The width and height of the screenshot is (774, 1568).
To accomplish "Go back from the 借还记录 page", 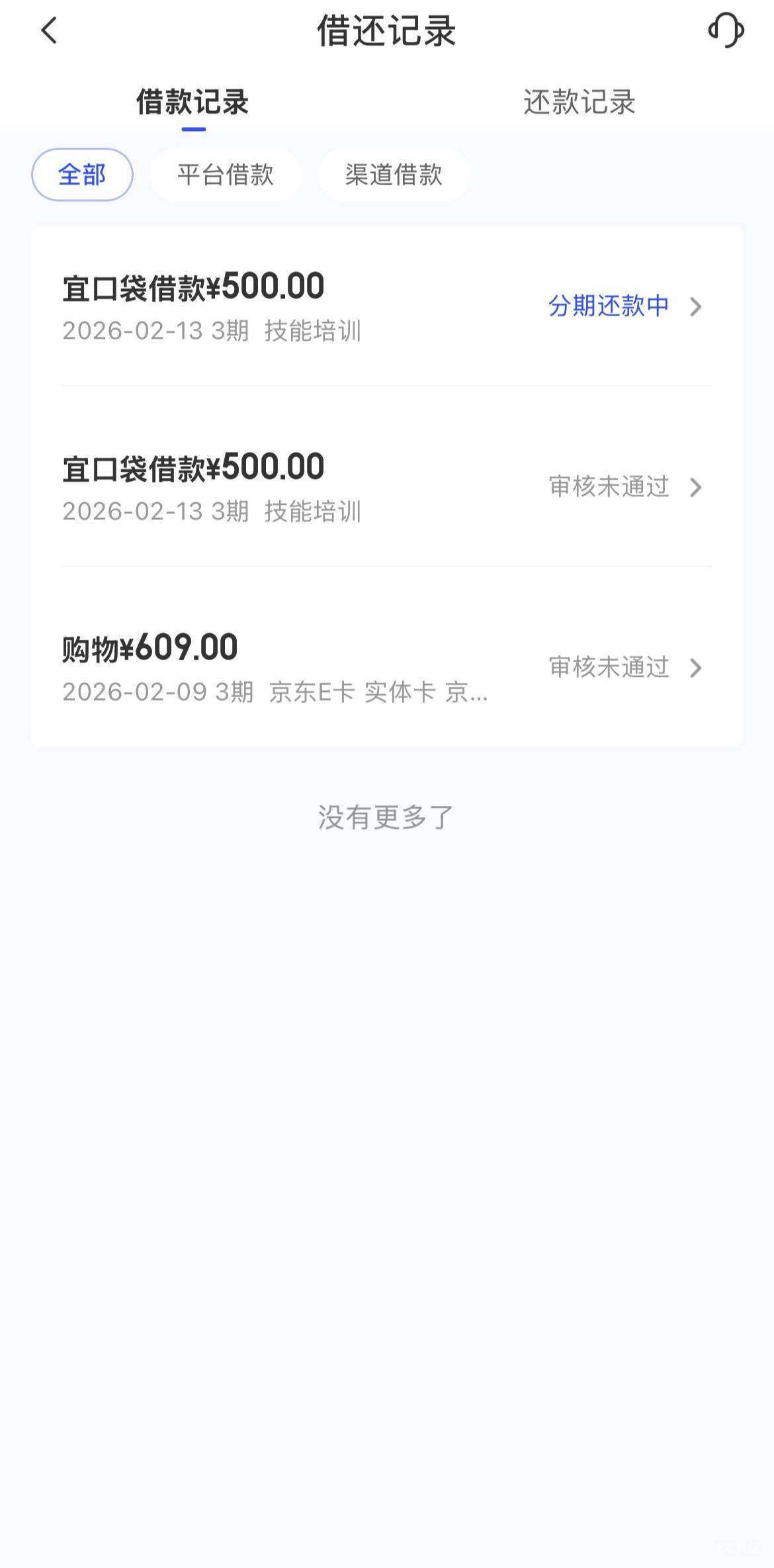I will pos(50,31).
